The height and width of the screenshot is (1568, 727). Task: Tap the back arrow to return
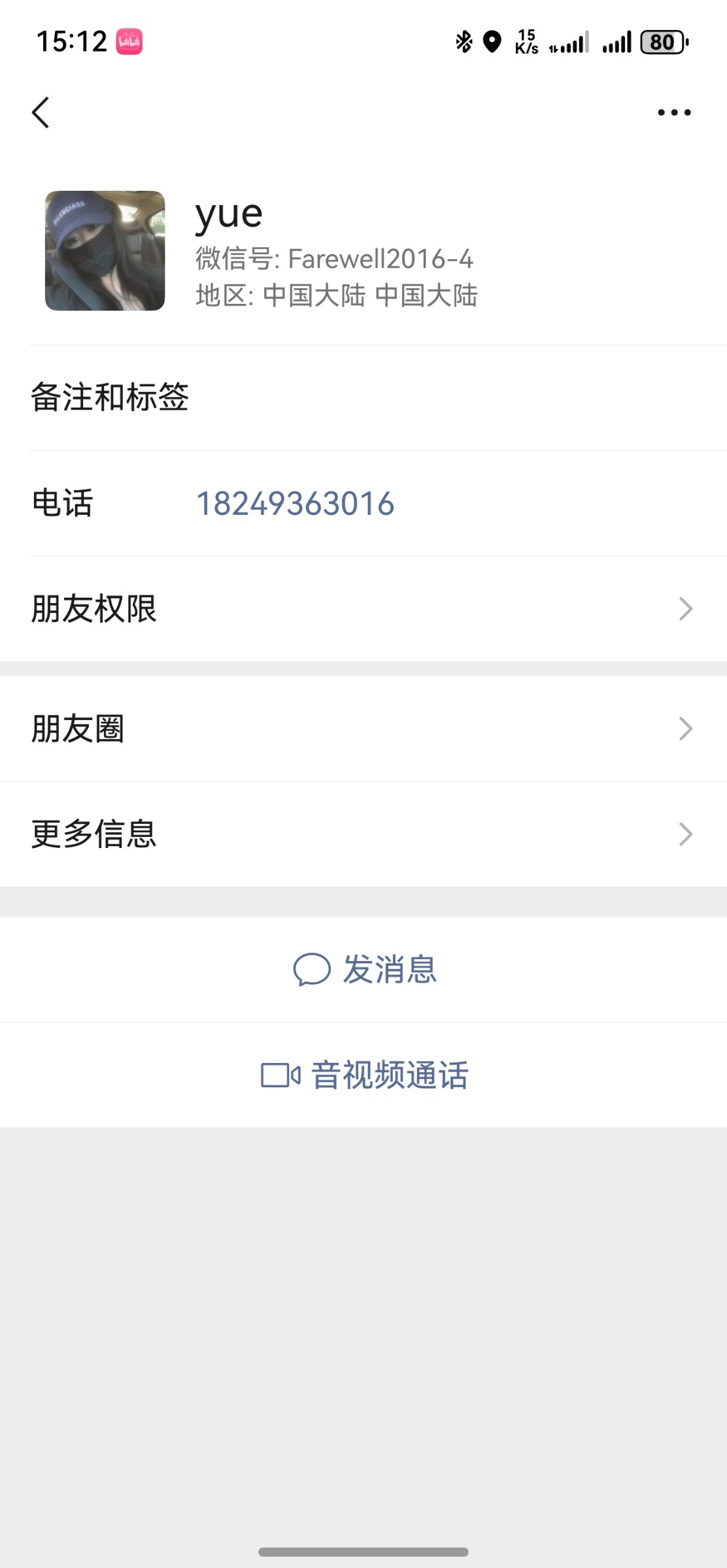[x=41, y=111]
